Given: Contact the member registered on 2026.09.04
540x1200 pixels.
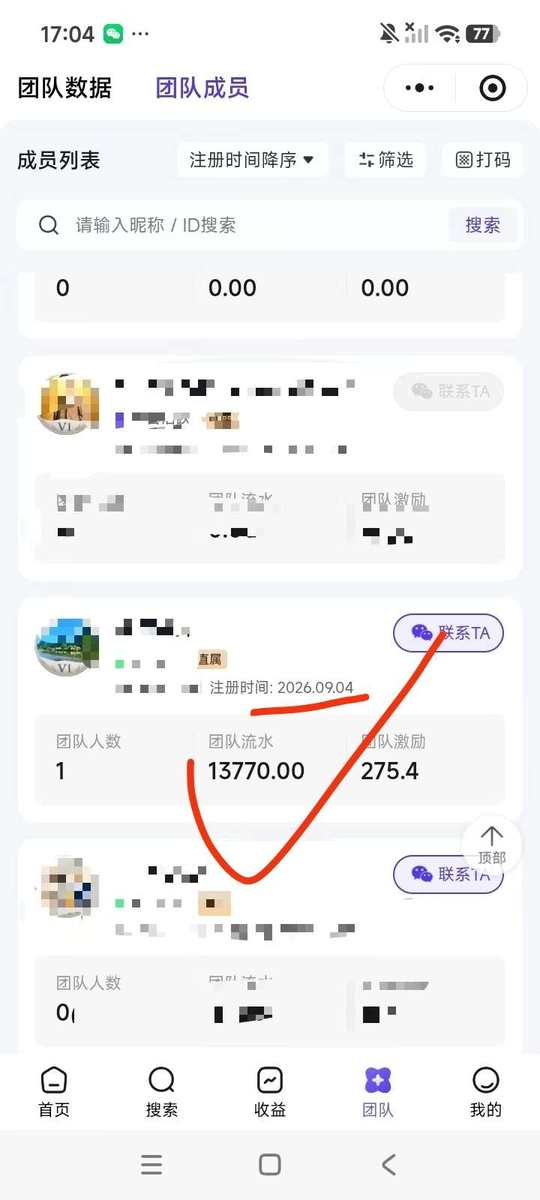Looking at the screenshot, I should point(448,633).
